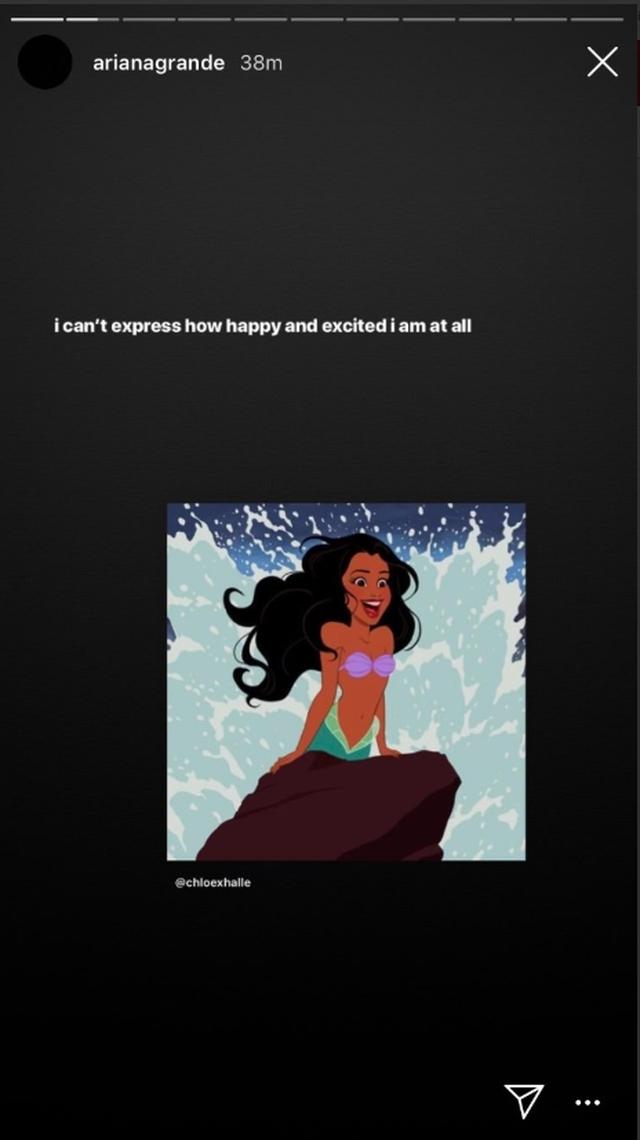The height and width of the screenshot is (1140, 640).
Task: Open the @chloexhalle mention
Action: pos(213,882)
